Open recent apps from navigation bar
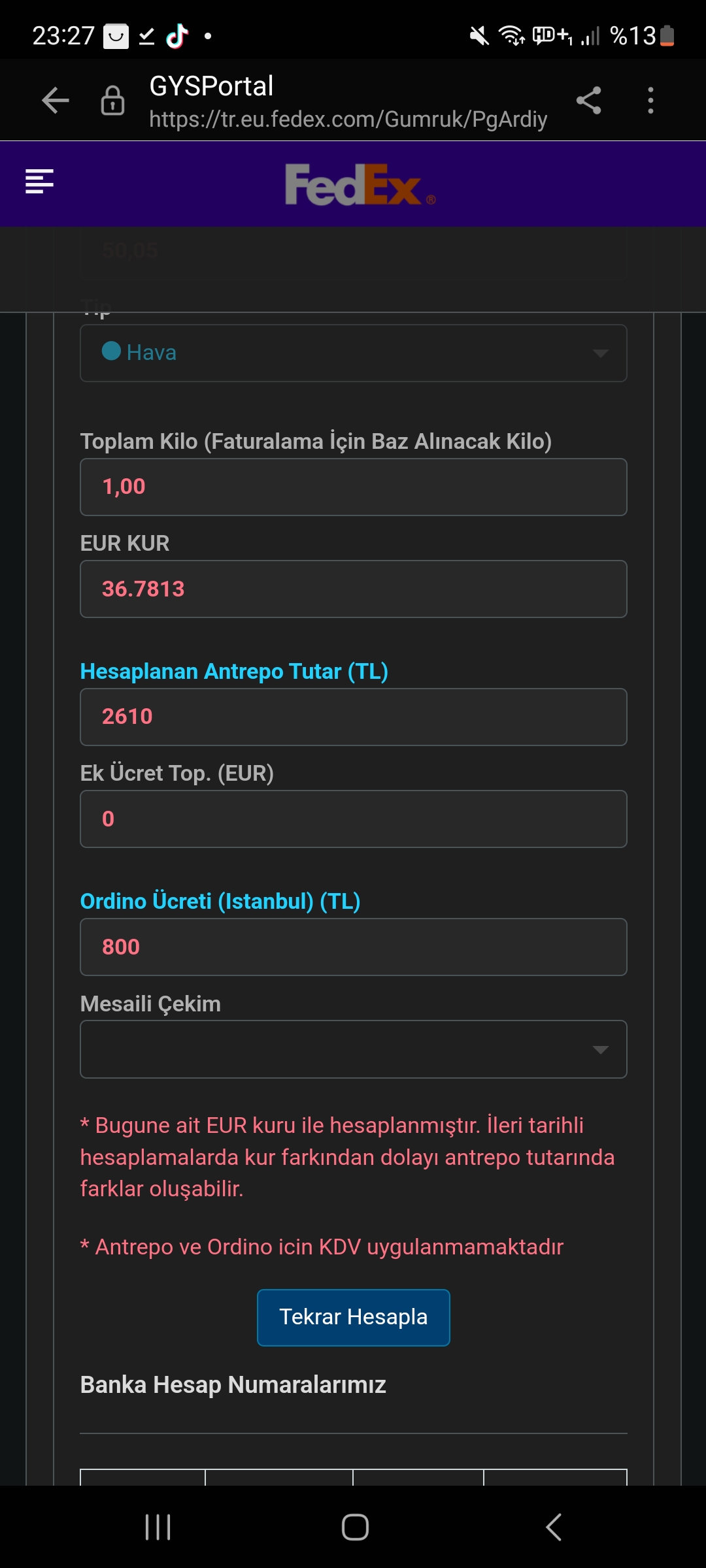The width and height of the screenshot is (706, 1568). coord(158,1527)
